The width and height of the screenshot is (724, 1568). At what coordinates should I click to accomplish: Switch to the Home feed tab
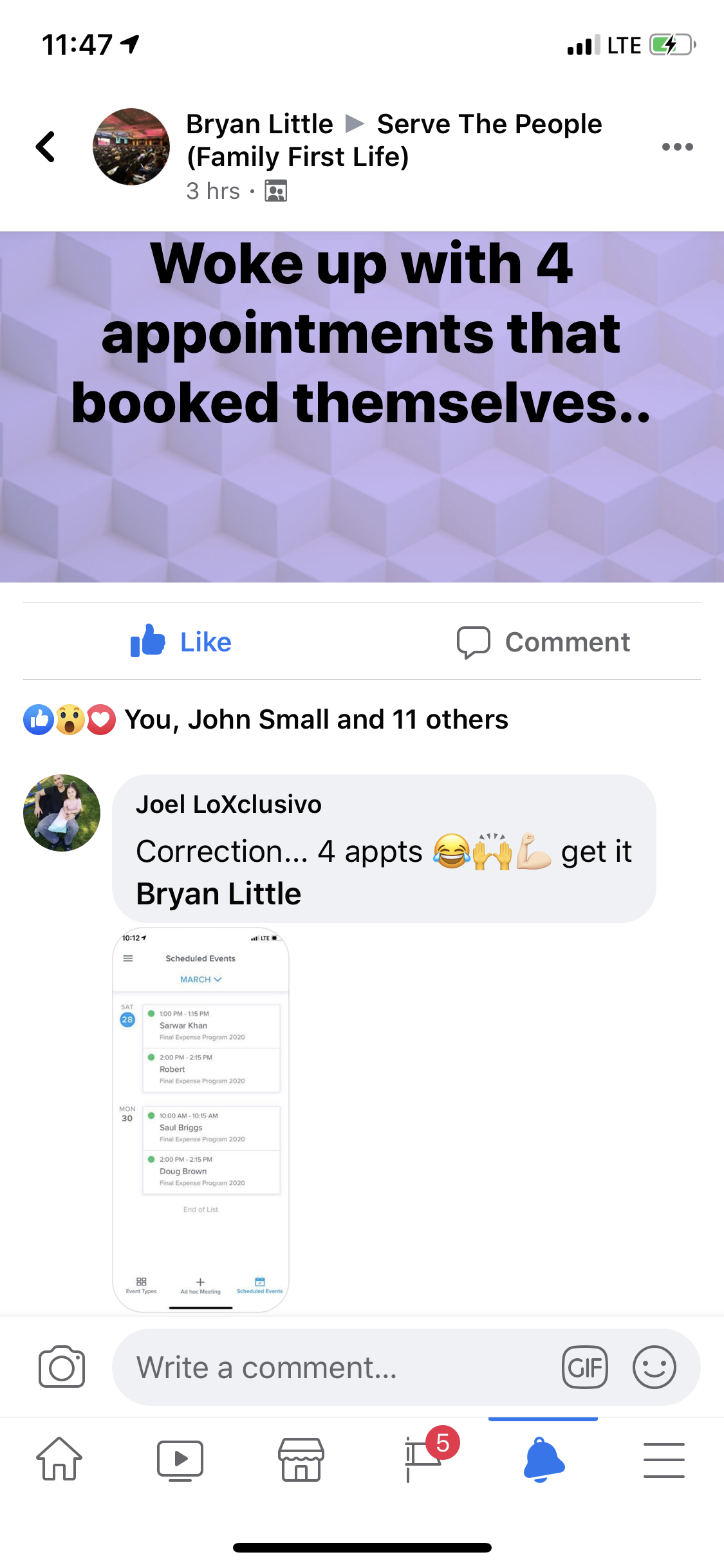[59, 1460]
